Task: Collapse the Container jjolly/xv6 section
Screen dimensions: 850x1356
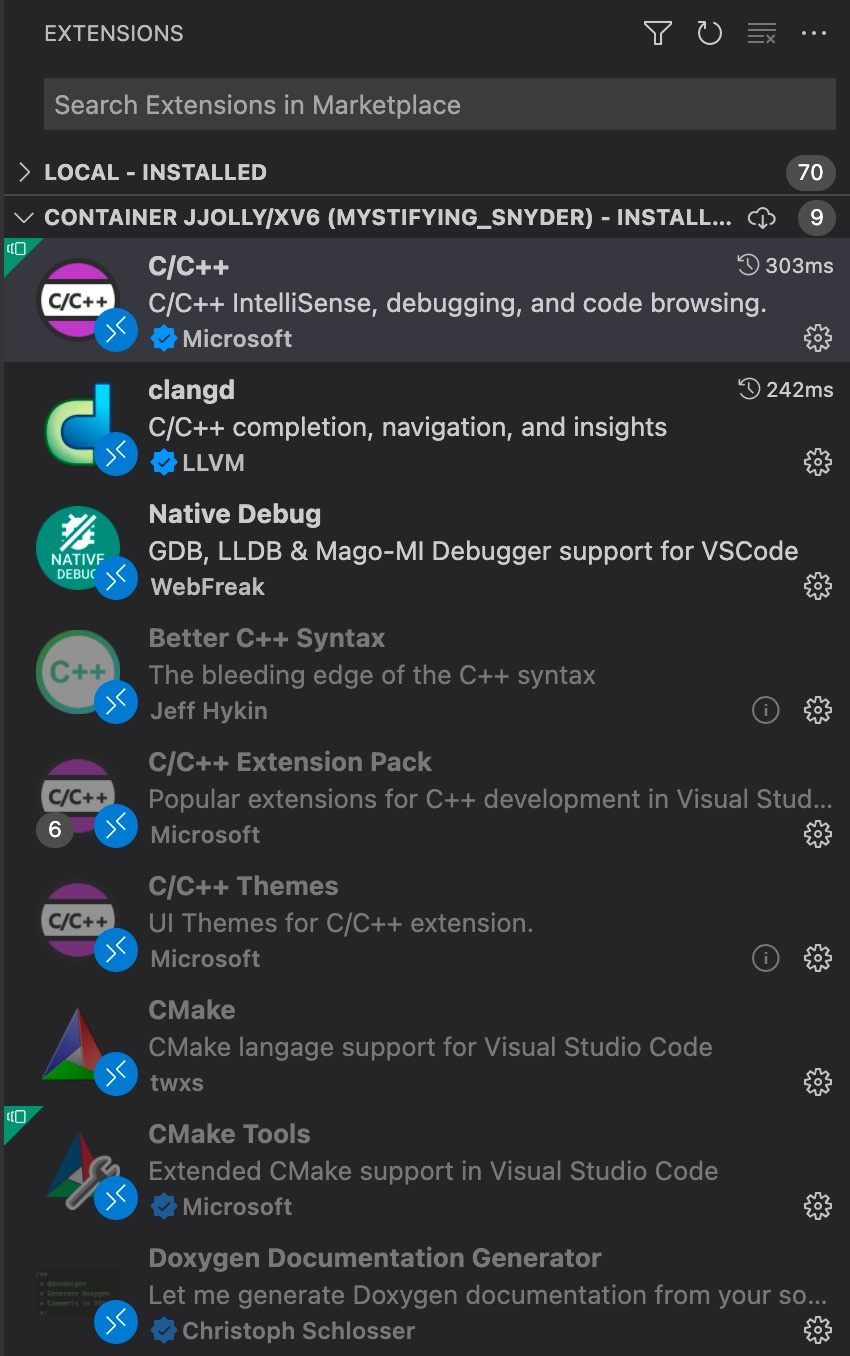Action: (x=24, y=218)
